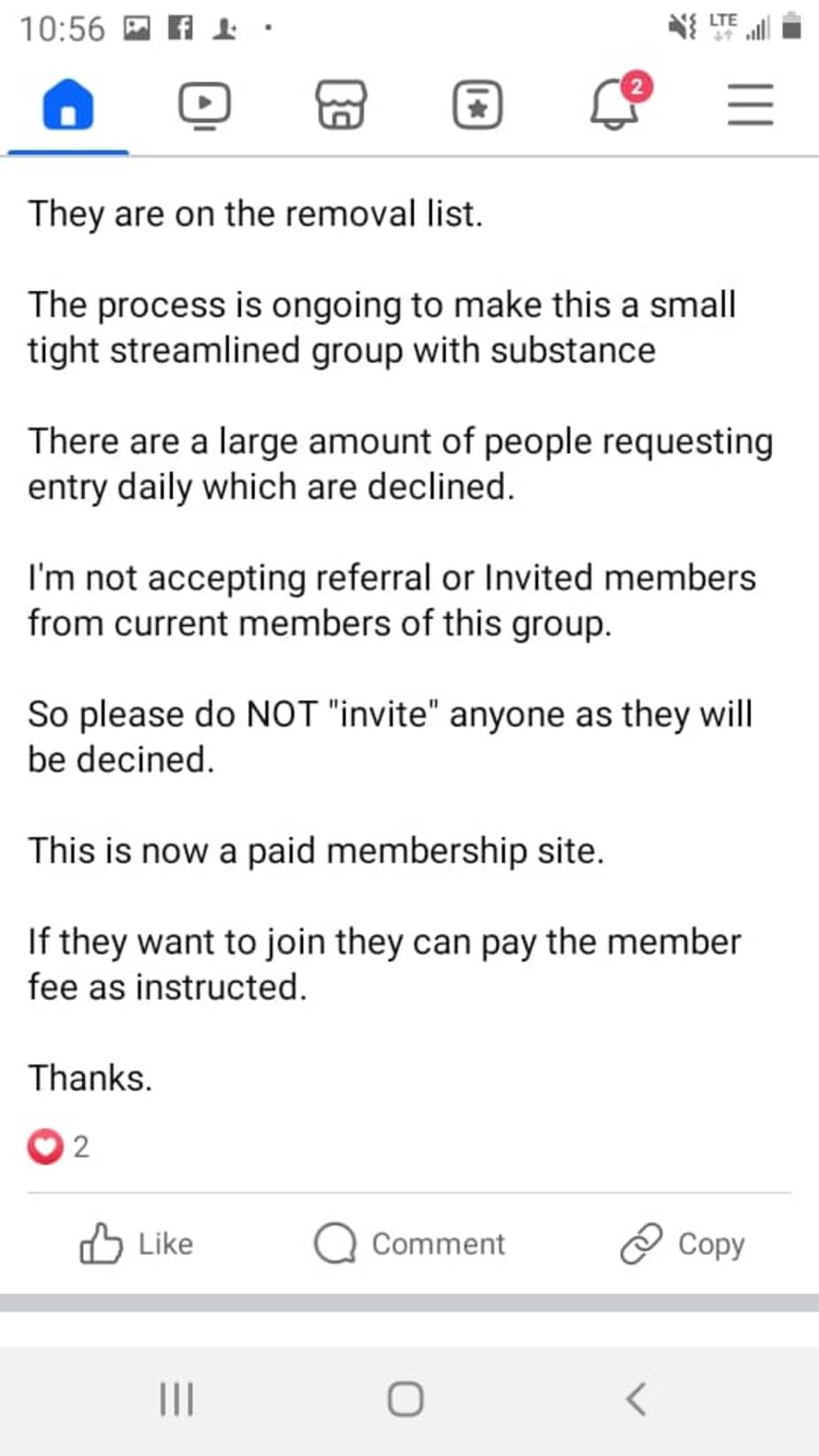Image resolution: width=819 pixels, height=1456 pixels.
Task: Switch to the Home feed tab
Action: (x=68, y=105)
